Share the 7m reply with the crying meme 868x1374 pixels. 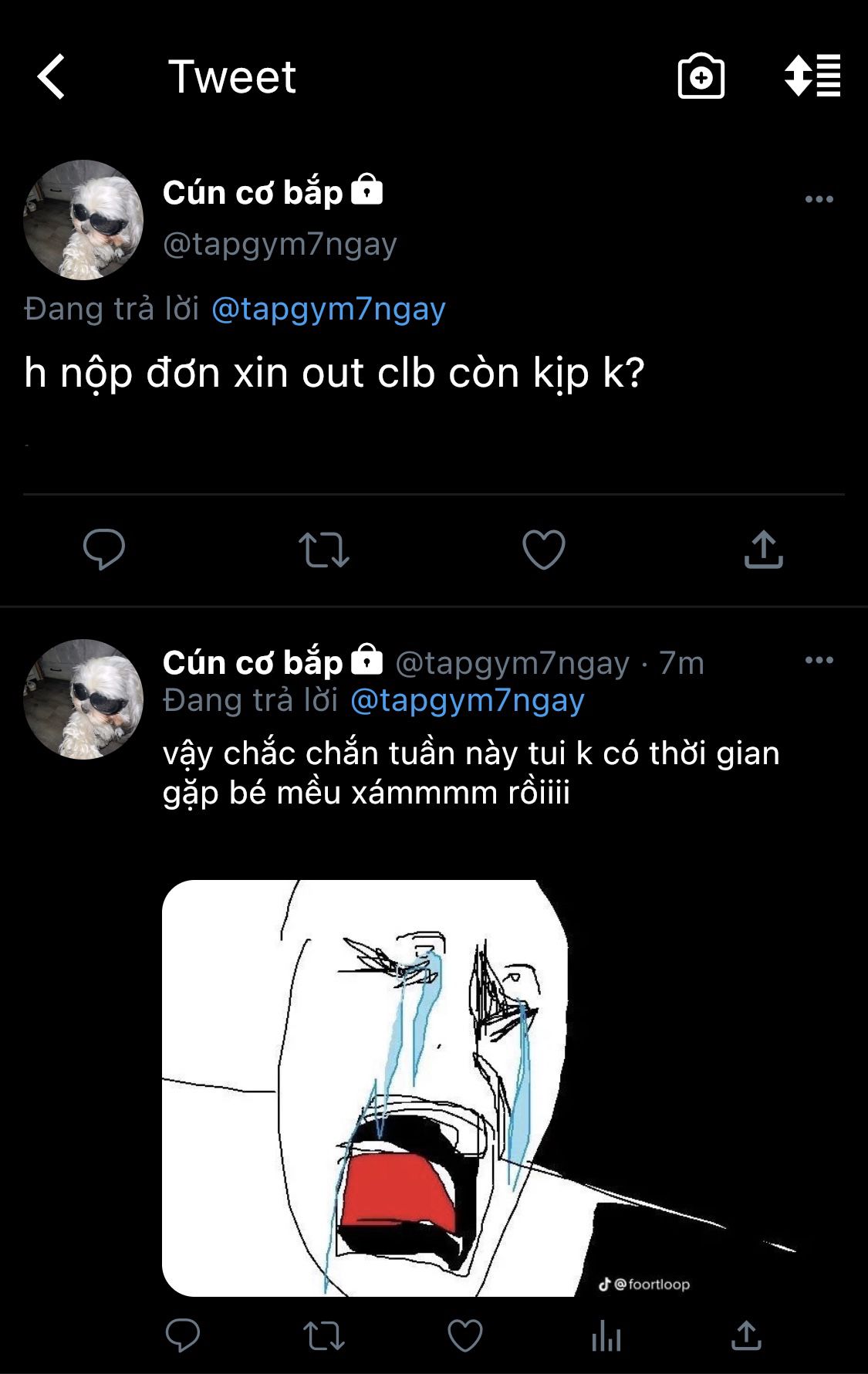click(746, 1335)
